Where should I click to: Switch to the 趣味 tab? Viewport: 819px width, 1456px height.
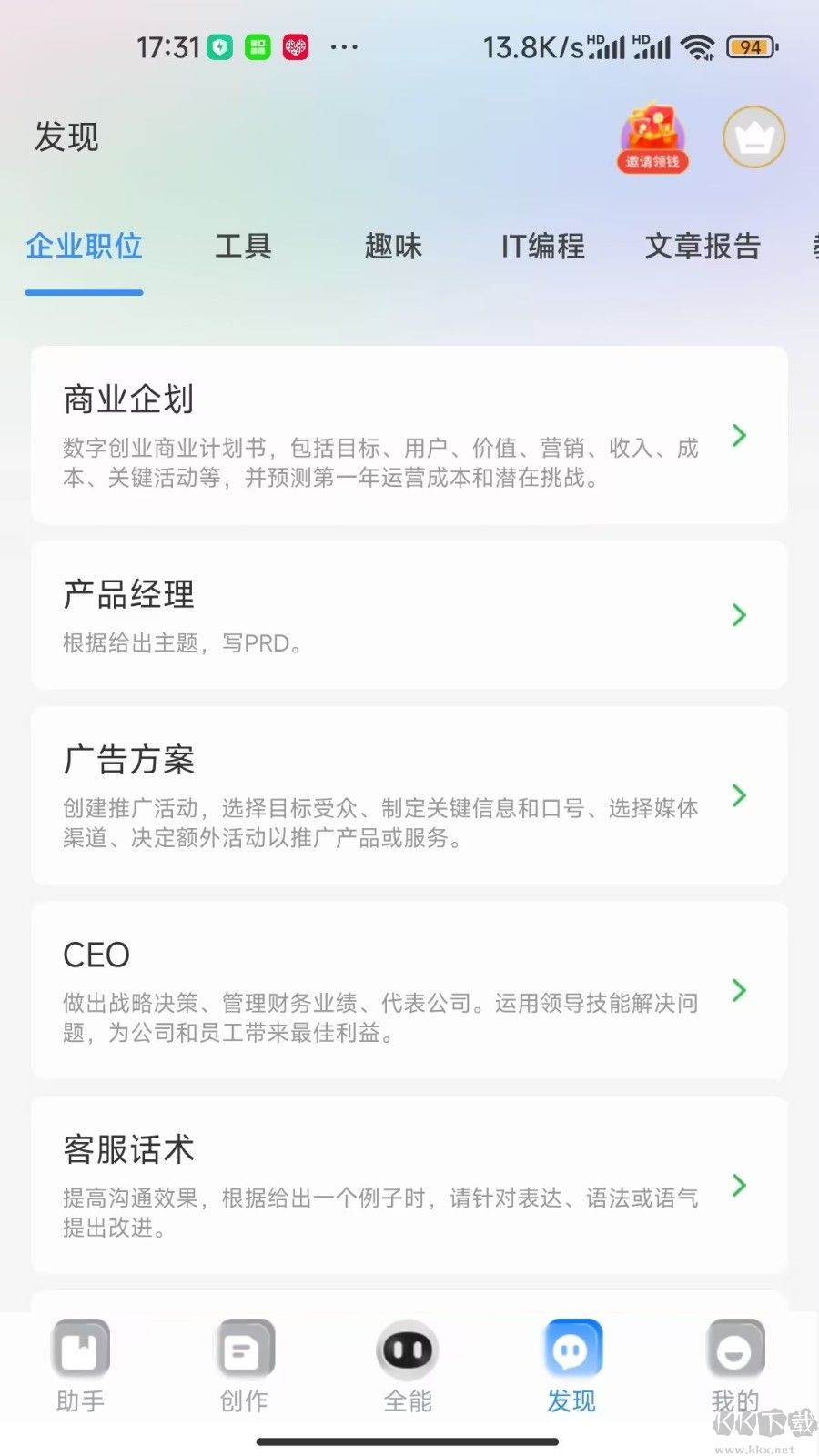[x=393, y=247]
